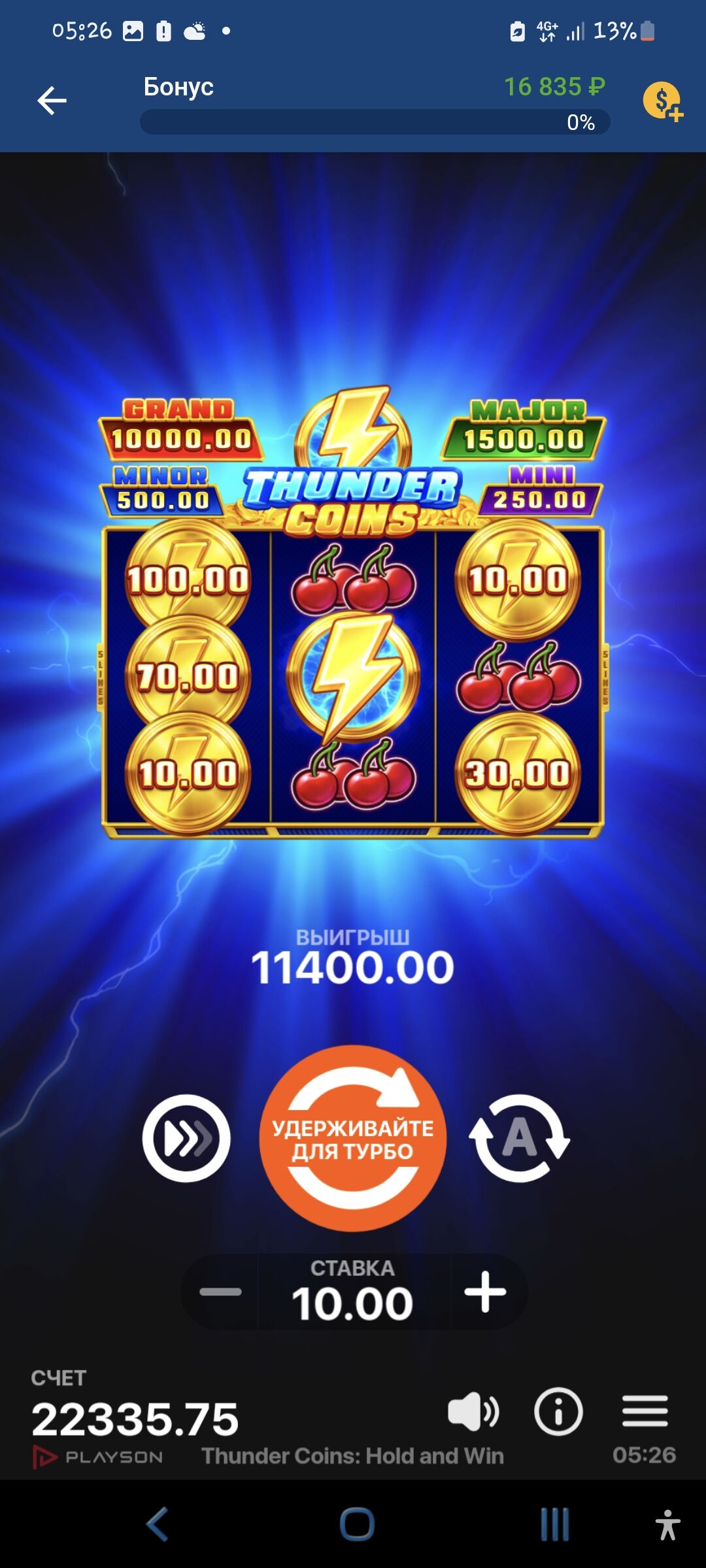
Task: Enable turbo mode with the fast-forward icon
Action: click(x=186, y=1139)
